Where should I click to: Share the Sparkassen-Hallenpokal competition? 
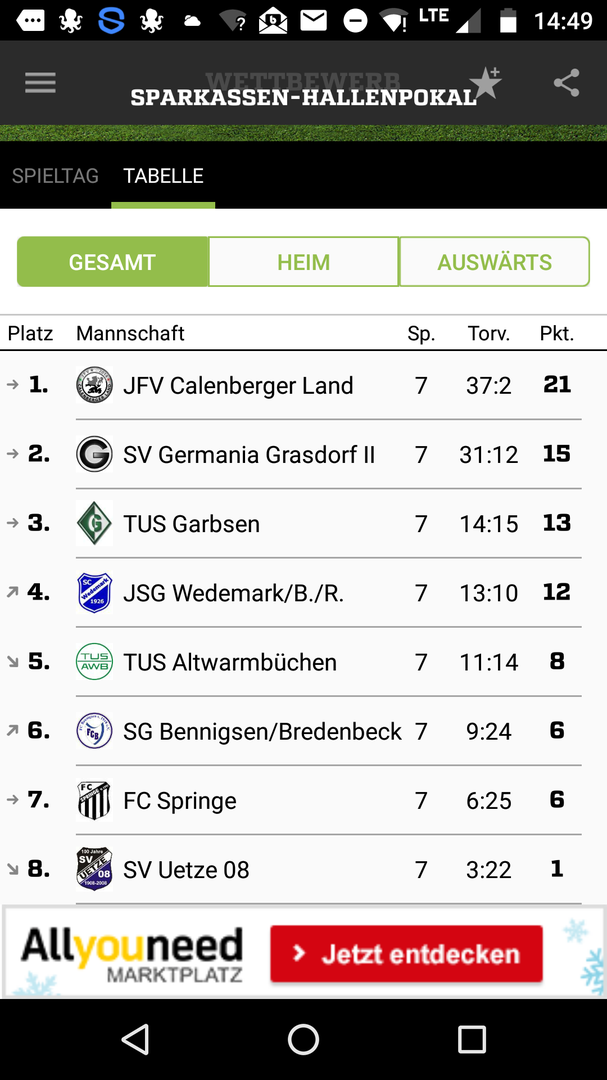point(566,83)
